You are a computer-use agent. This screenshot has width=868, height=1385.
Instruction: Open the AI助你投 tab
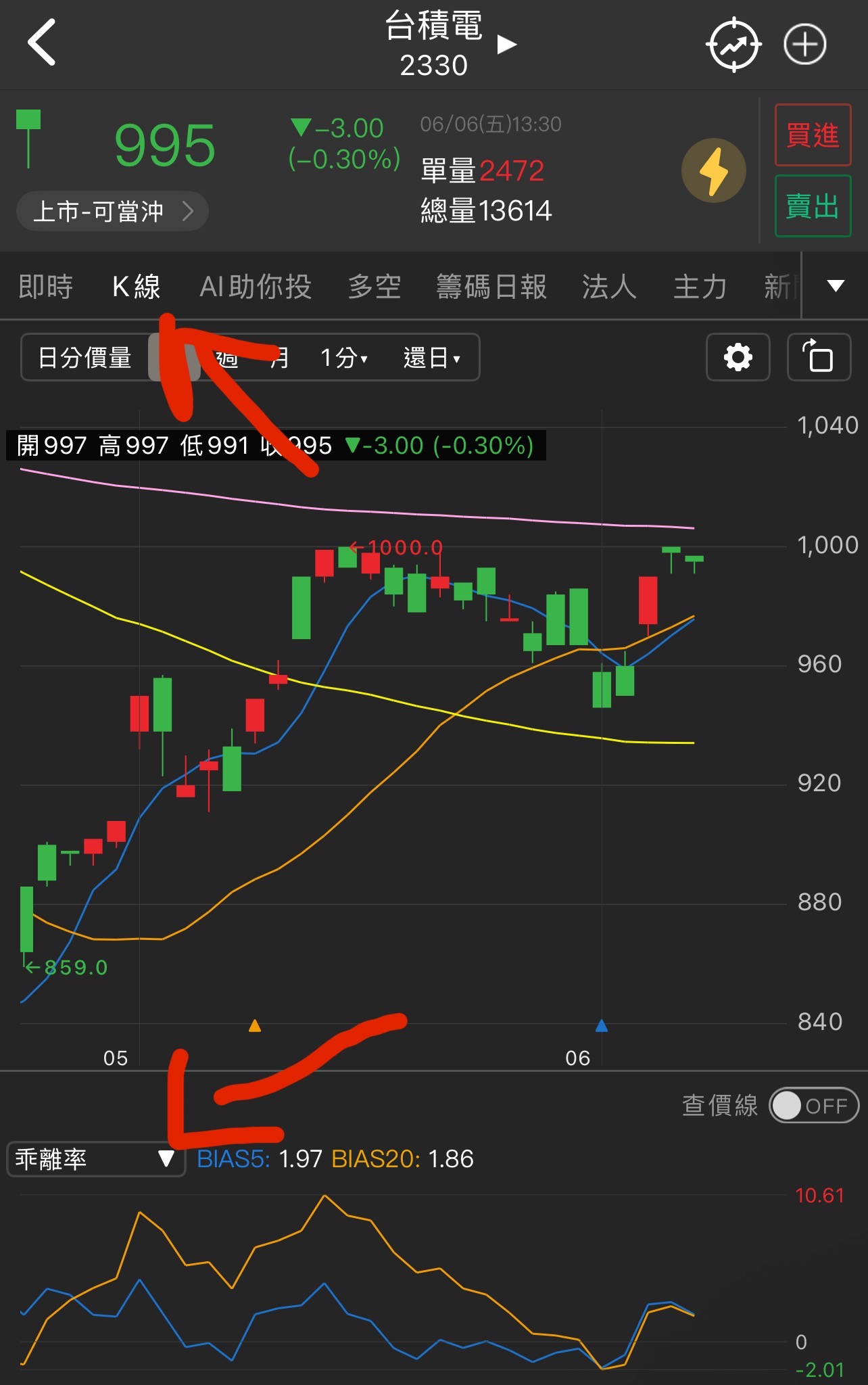pos(255,287)
